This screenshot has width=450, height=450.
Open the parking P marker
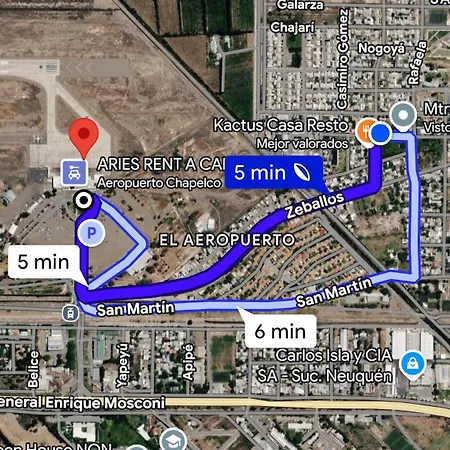(92, 233)
